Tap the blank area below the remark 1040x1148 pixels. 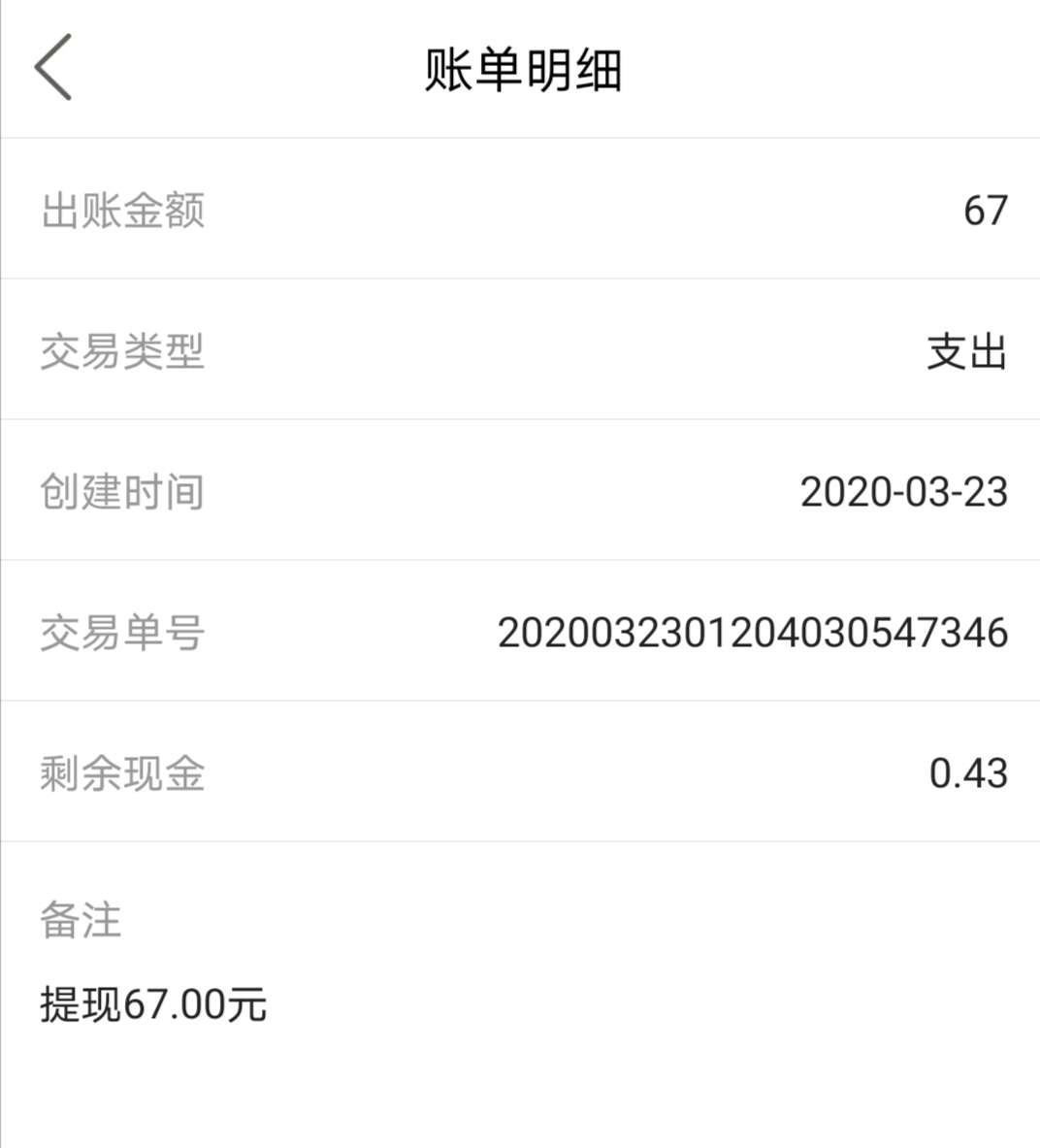(520, 1097)
